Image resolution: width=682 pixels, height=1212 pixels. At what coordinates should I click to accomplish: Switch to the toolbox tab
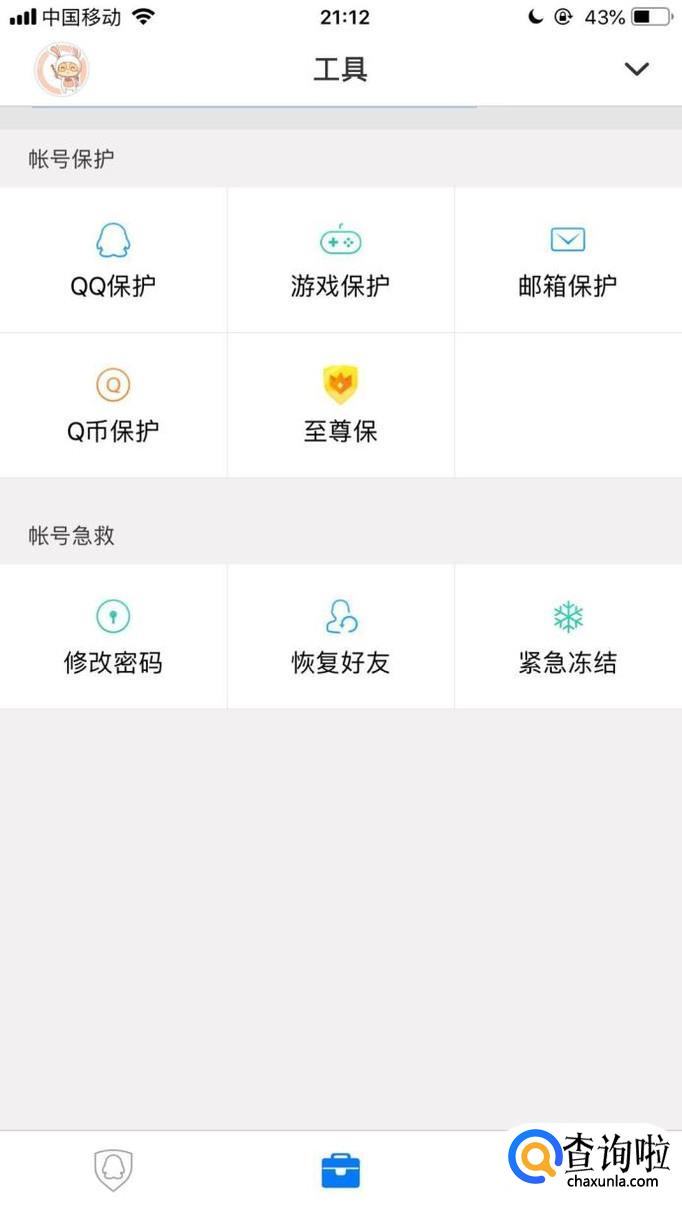[x=340, y=1169]
